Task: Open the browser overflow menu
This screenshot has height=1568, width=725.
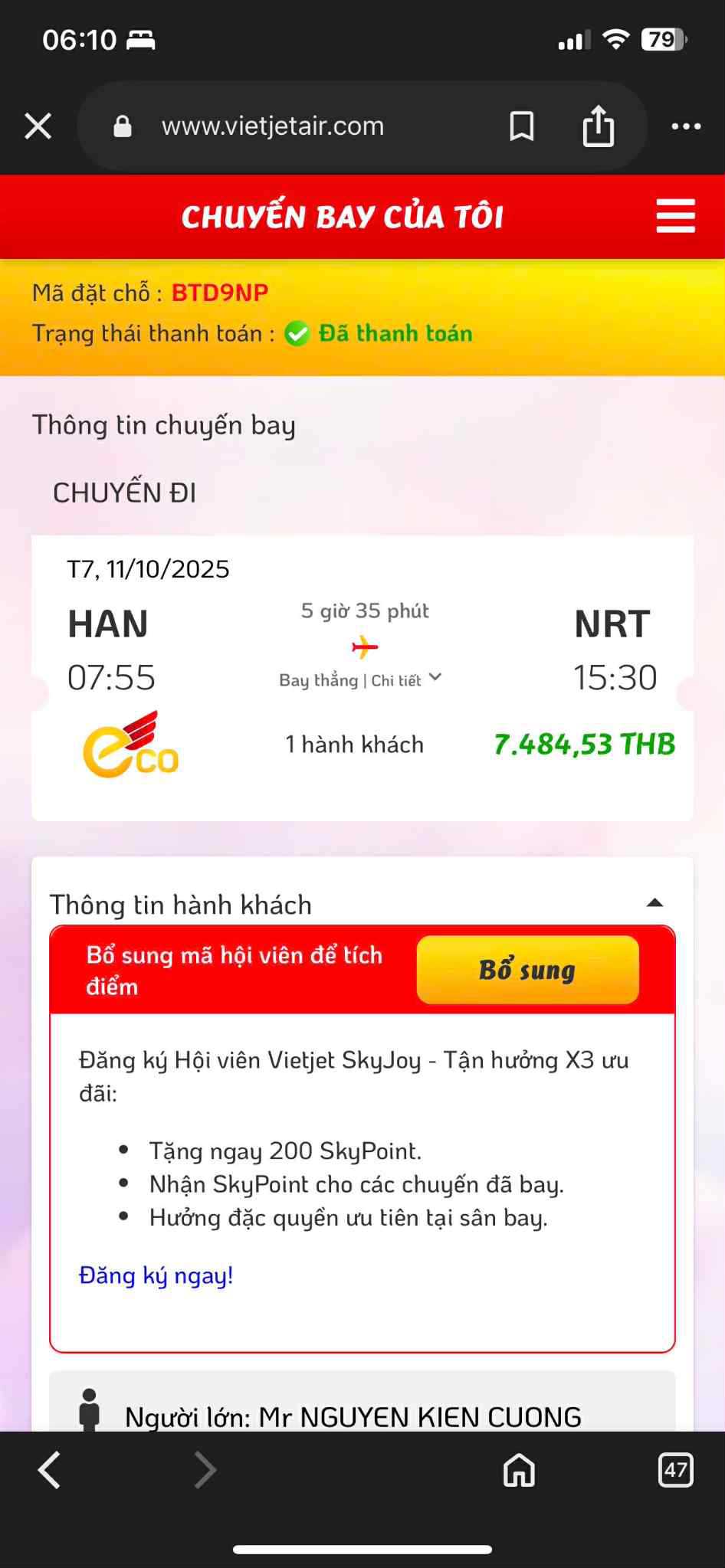Action: 686,126
